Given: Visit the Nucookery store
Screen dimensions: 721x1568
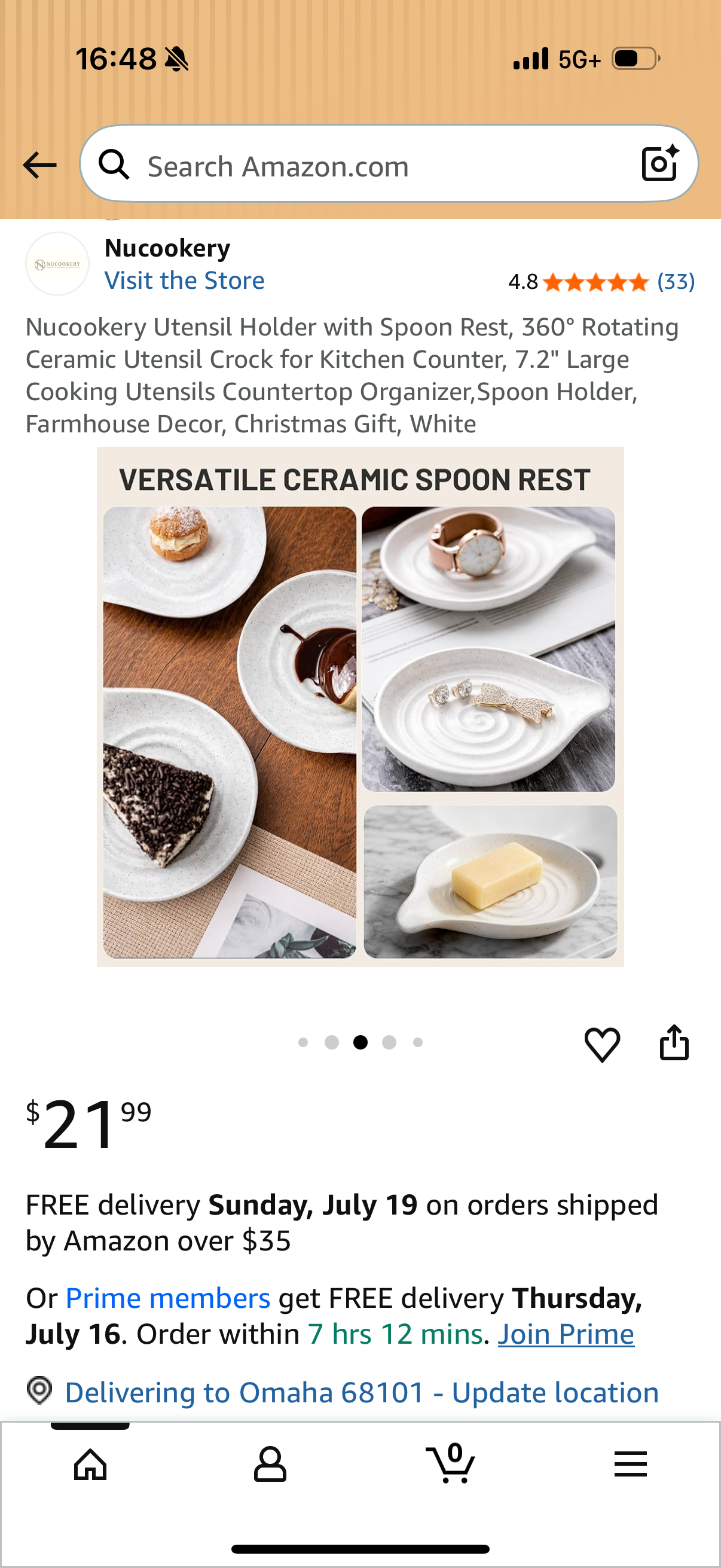Looking at the screenshot, I should (x=184, y=280).
